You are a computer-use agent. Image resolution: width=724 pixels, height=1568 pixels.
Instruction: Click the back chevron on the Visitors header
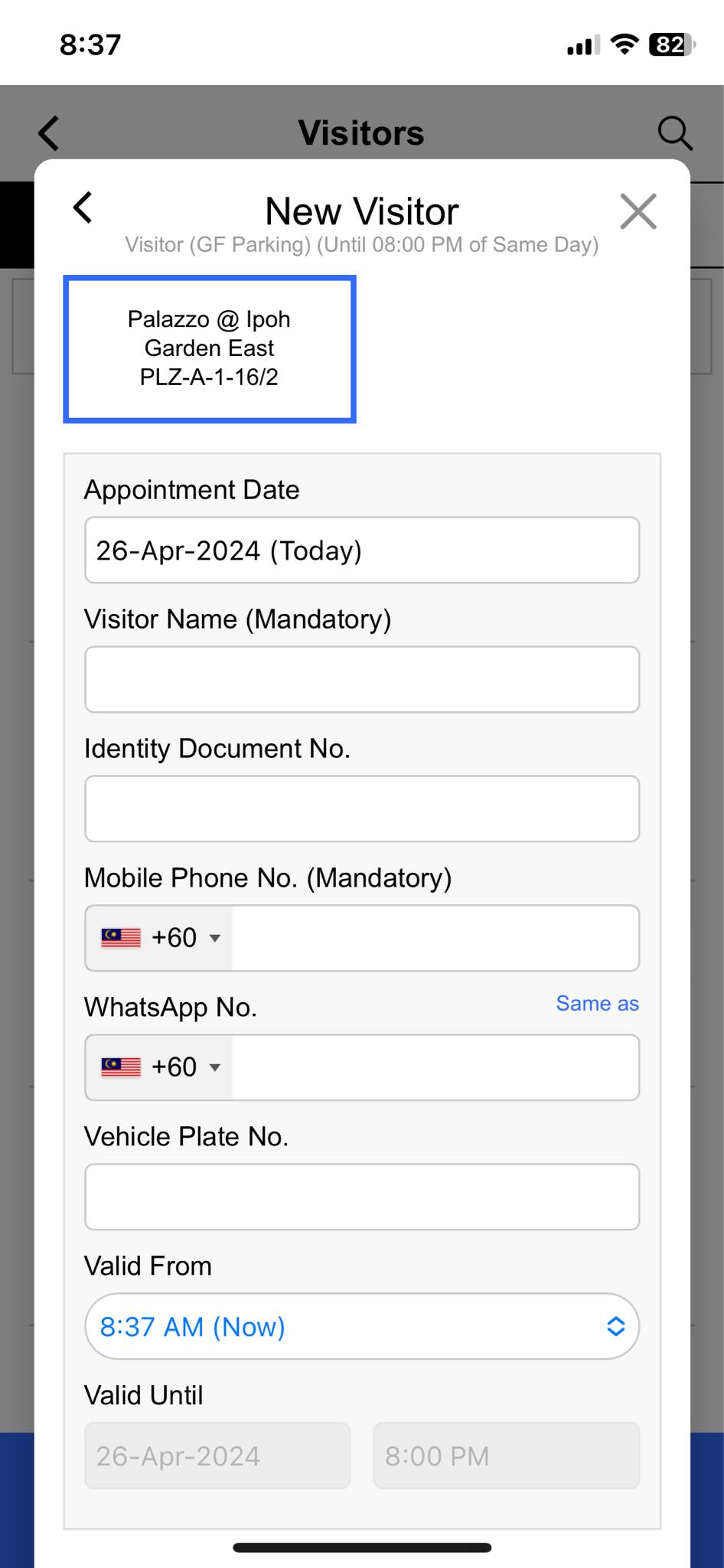47,132
